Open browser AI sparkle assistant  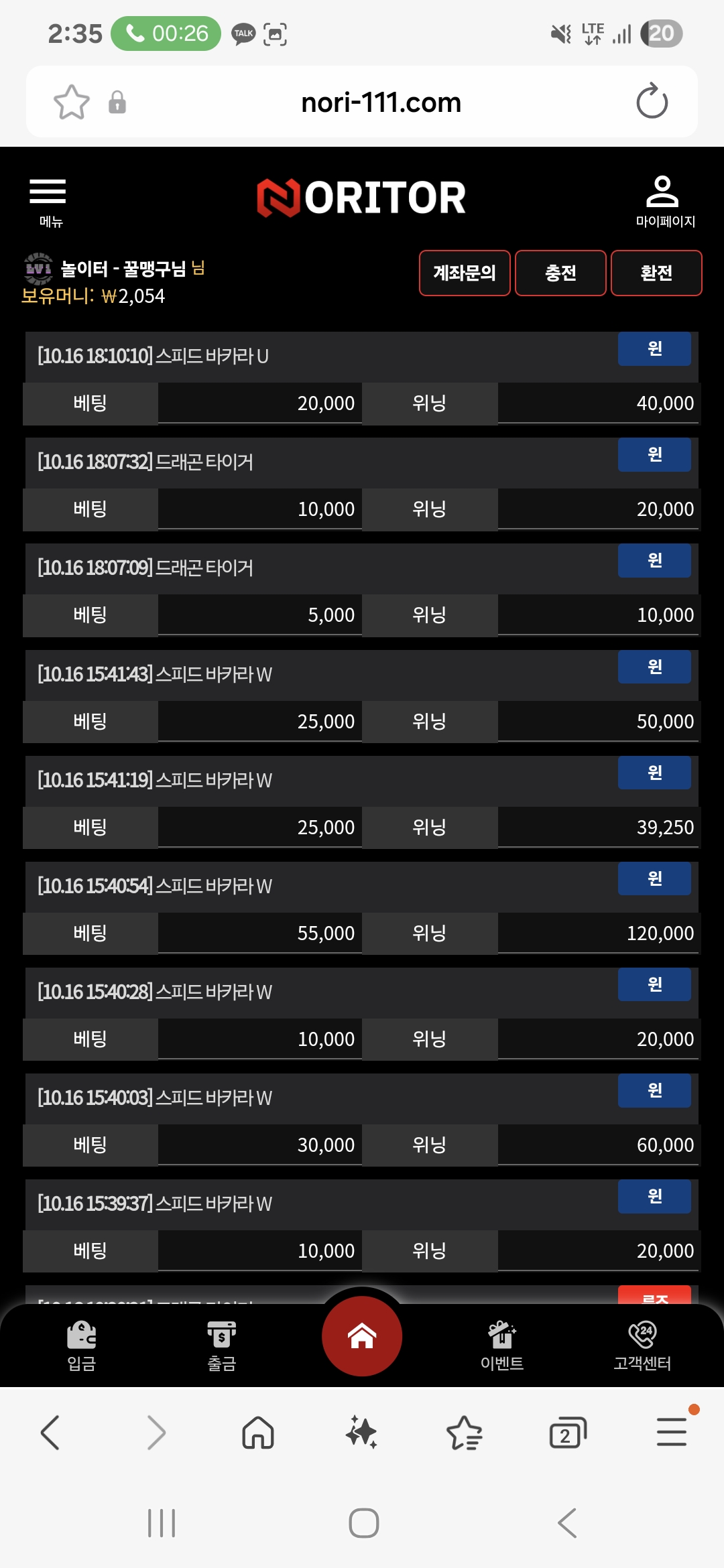point(361,1433)
